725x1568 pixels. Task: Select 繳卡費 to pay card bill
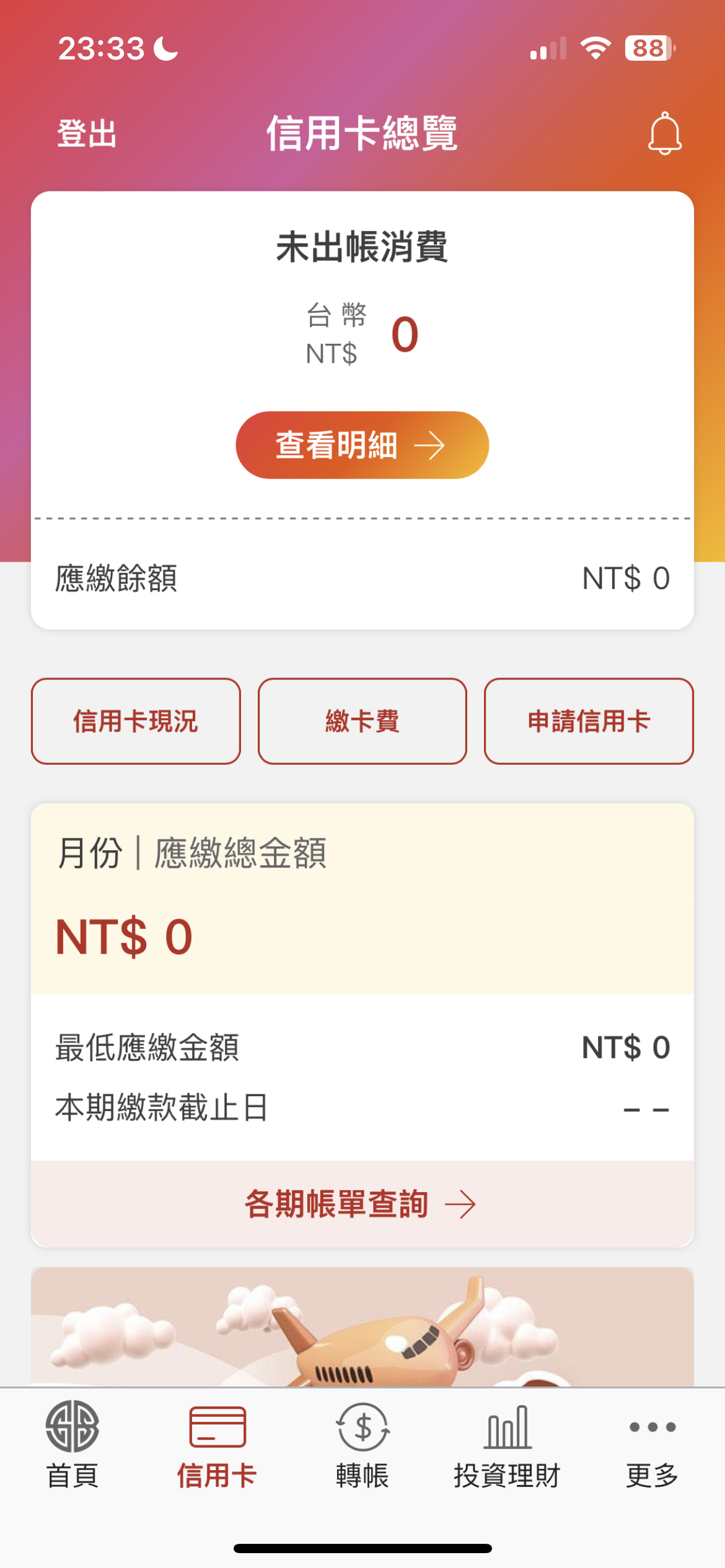coord(362,721)
